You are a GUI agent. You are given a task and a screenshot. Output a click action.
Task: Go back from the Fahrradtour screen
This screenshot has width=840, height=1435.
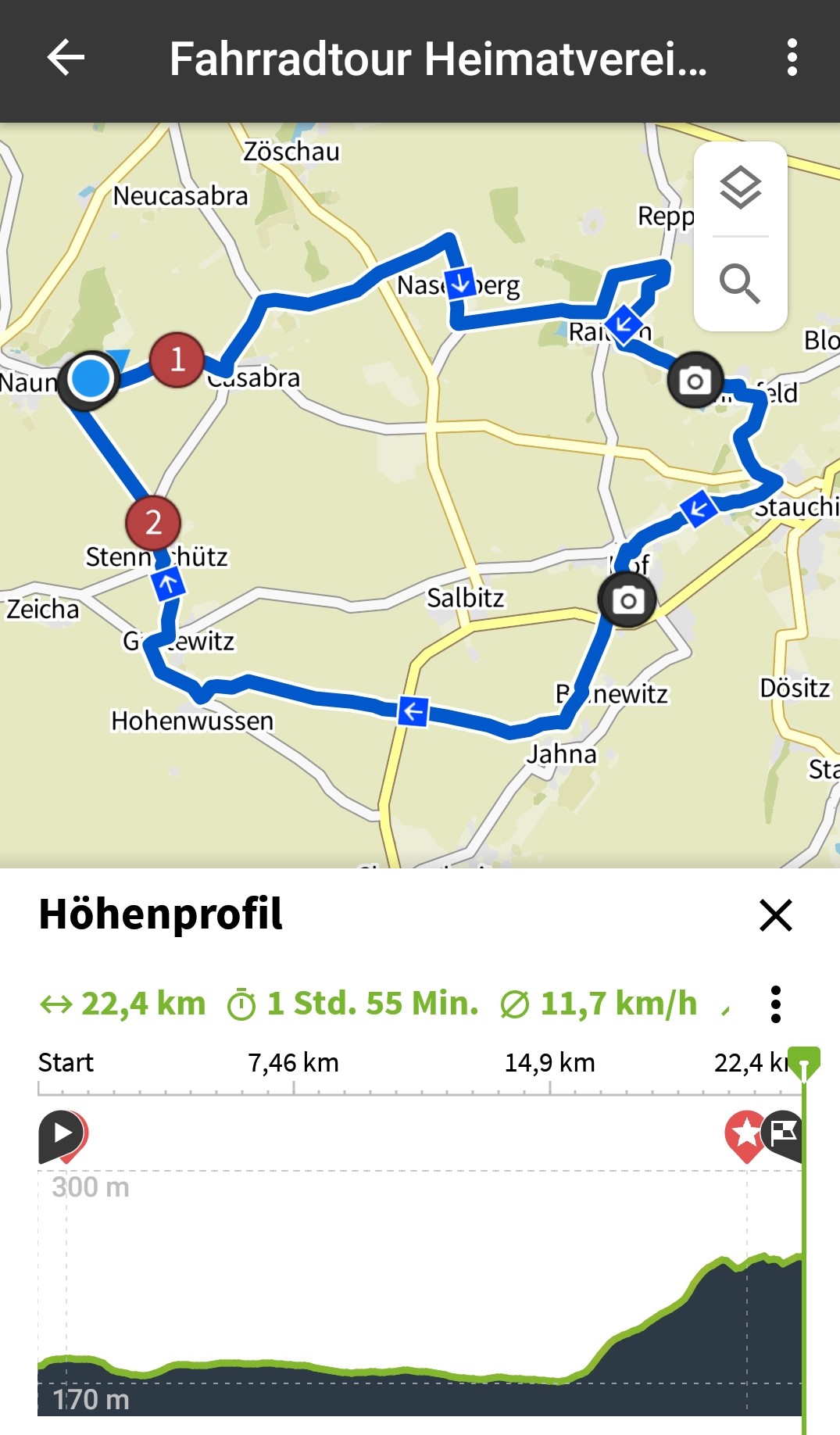pyautogui.click(x=66, y=59)
